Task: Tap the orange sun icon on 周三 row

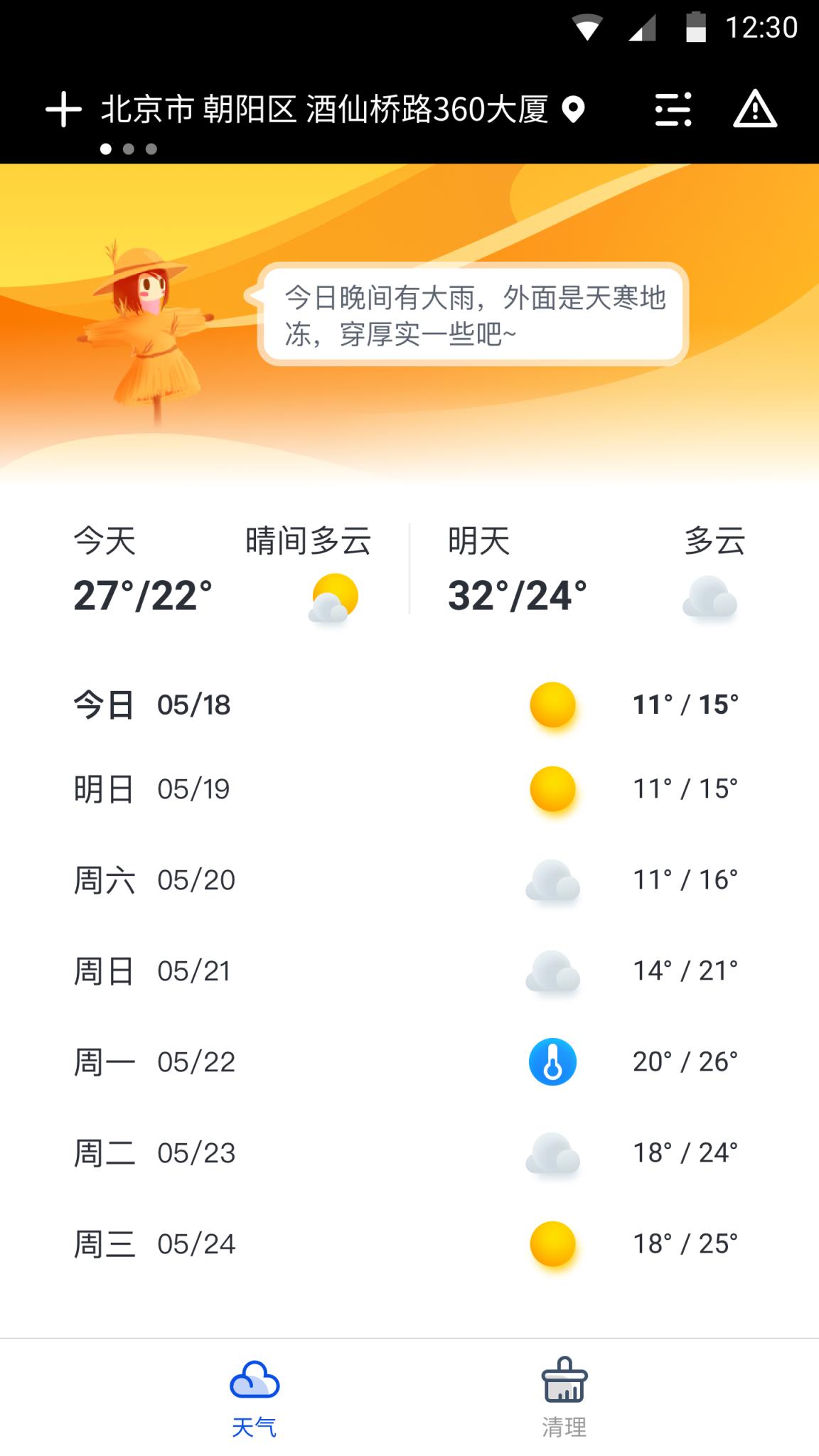Action: (553, 1243)
